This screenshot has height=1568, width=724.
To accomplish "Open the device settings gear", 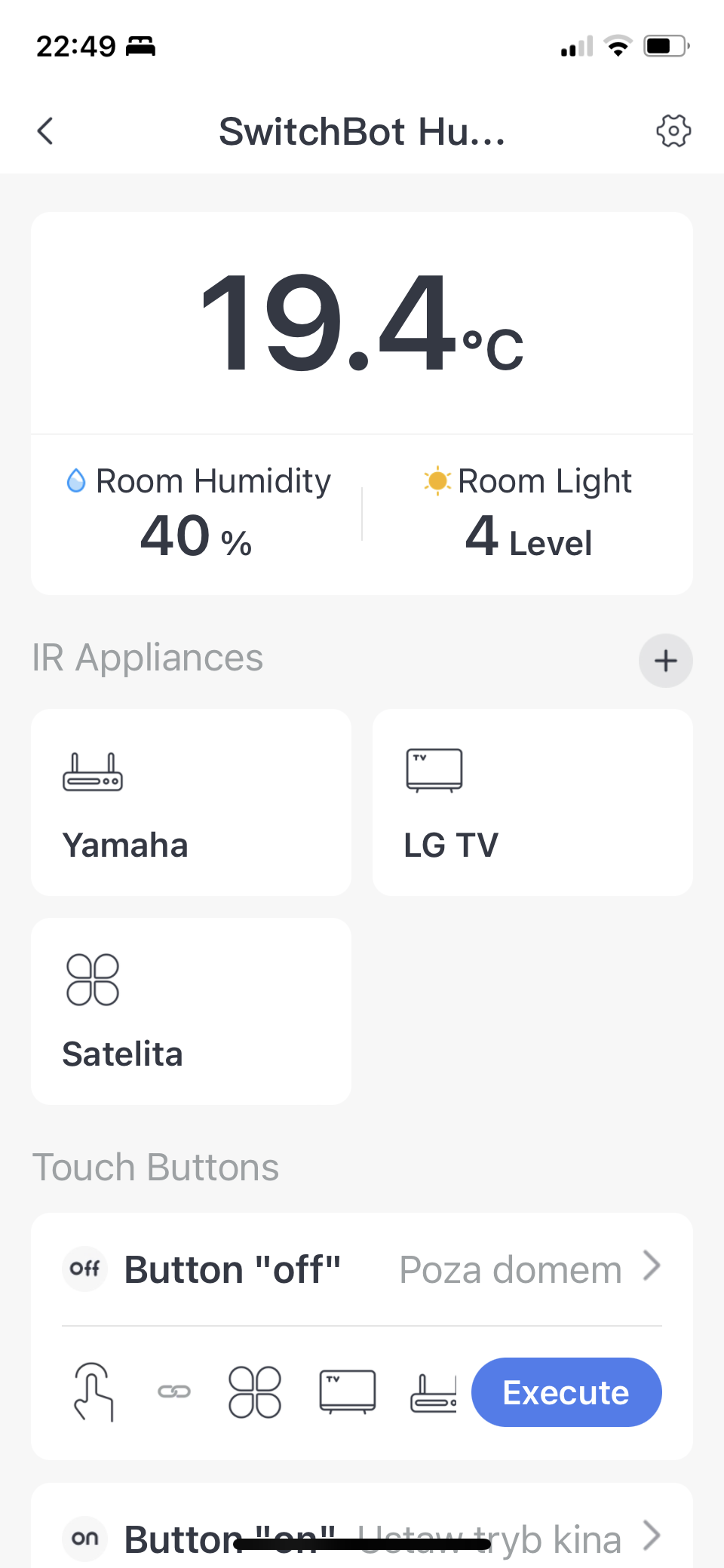I will [x=673, y=131].
